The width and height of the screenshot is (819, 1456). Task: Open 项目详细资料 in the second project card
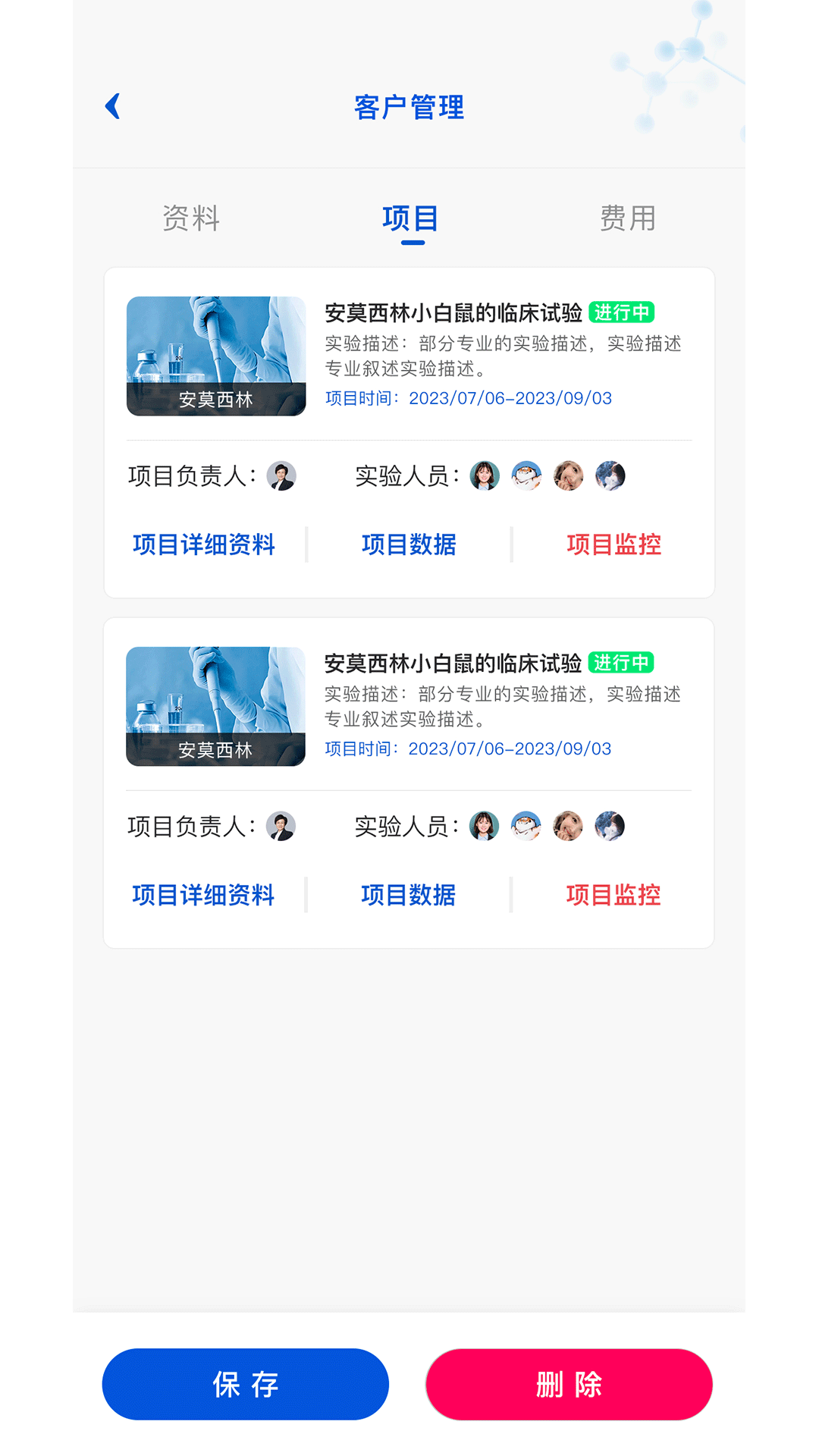(x=203, y=895)
